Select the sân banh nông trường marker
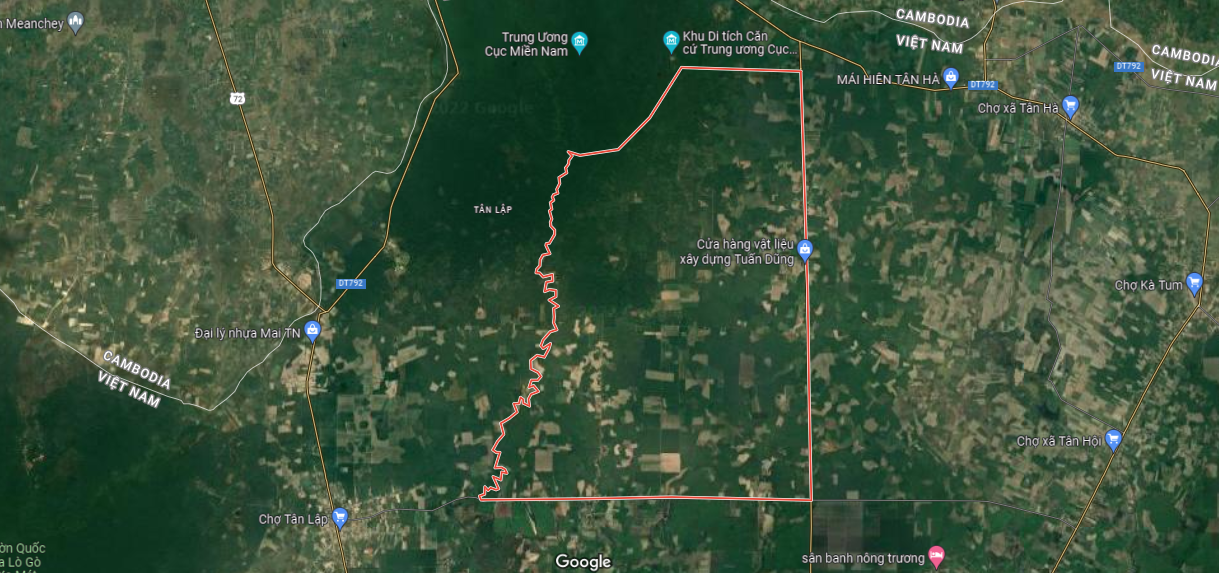The image size is (1219, 573). (936, 554)
